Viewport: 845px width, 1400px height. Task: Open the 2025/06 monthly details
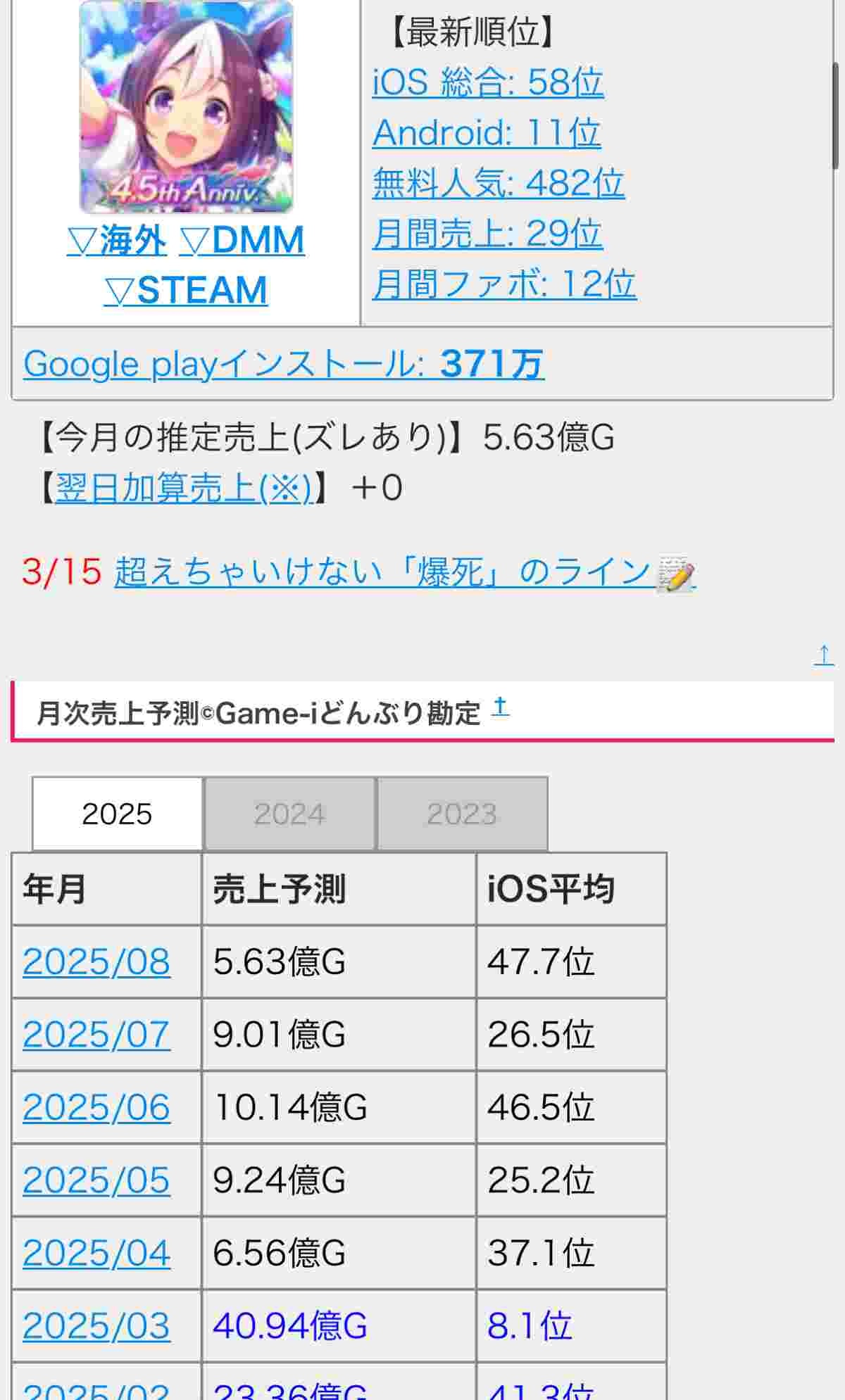96,1108
